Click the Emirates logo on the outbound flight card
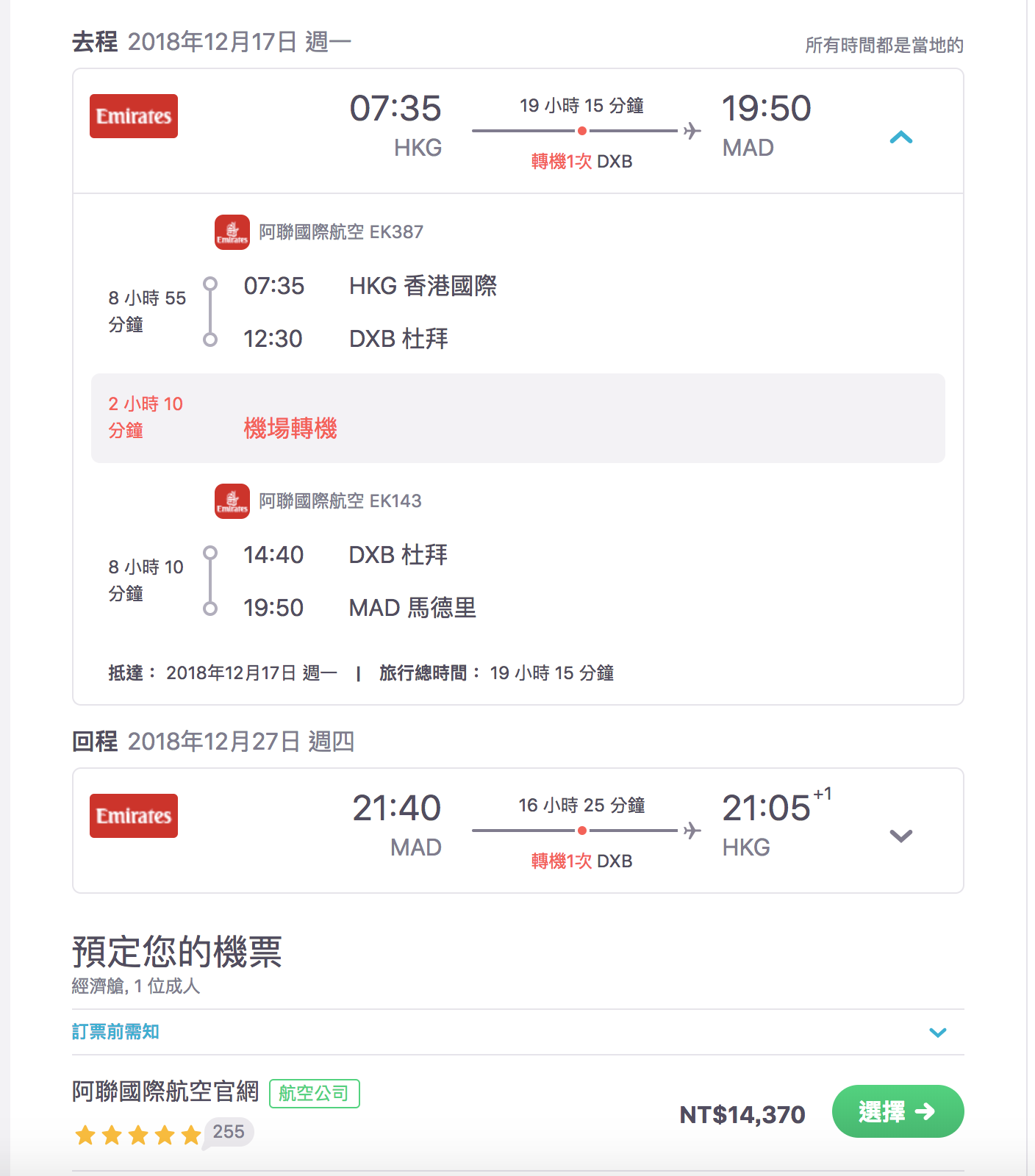Viewport: 1035px width, 1176px height. [x=133, y=115]
